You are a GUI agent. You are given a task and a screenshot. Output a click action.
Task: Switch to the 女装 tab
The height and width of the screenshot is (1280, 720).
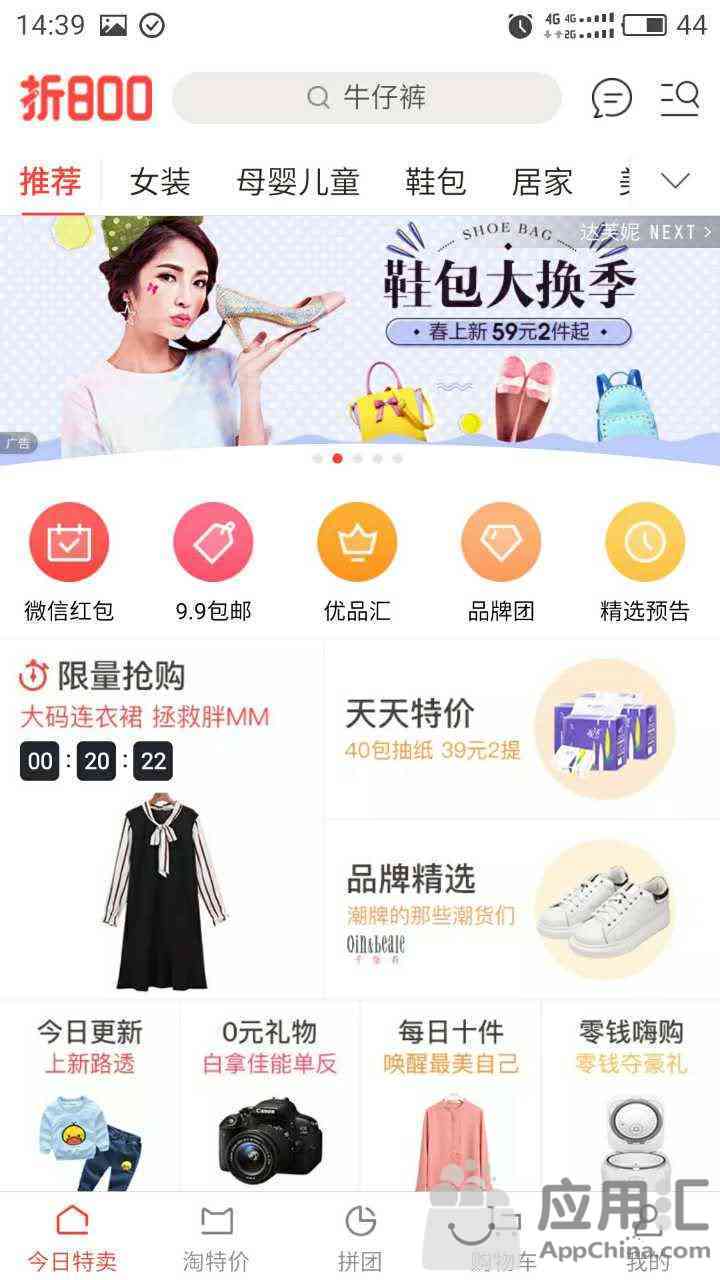[160, 182]
